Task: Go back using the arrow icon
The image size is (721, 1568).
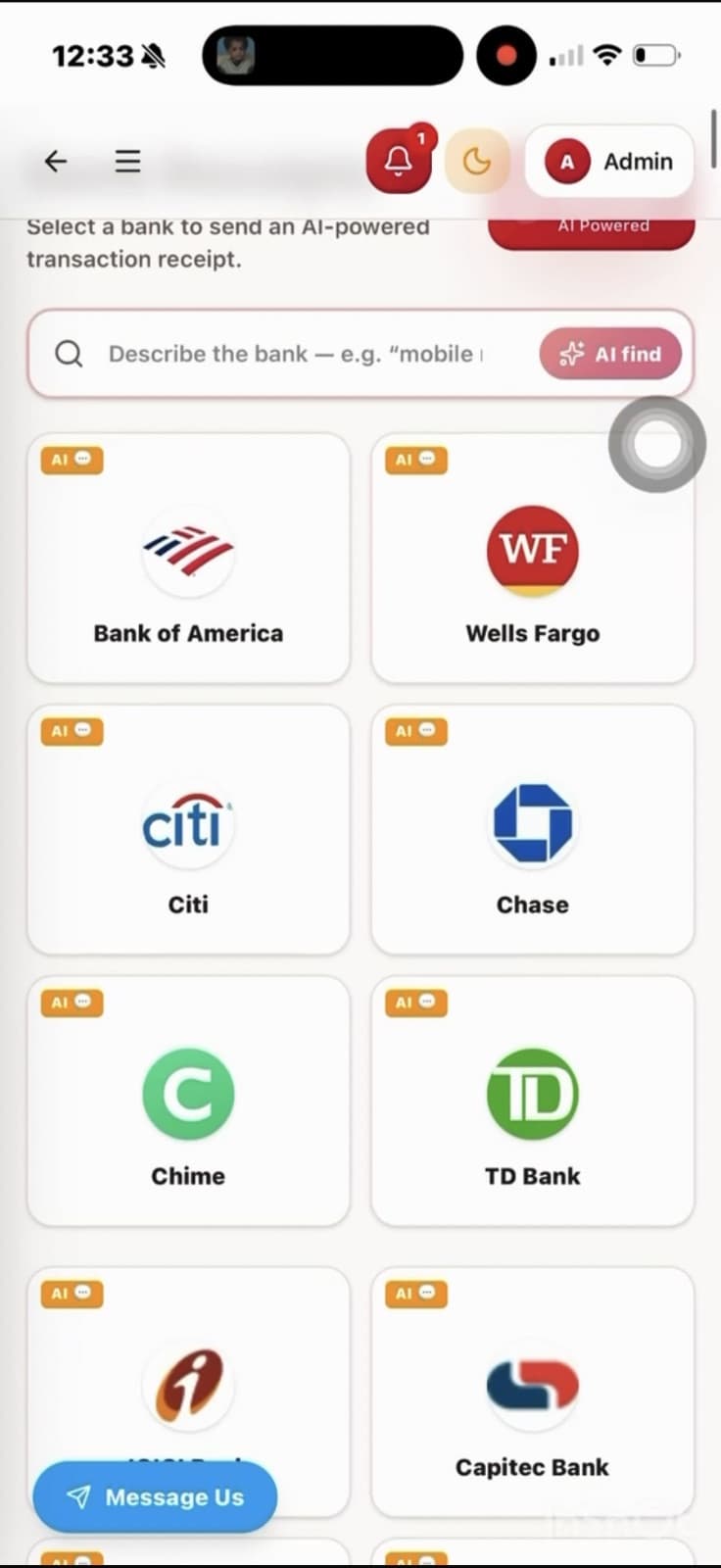Action: click(56, 161)
